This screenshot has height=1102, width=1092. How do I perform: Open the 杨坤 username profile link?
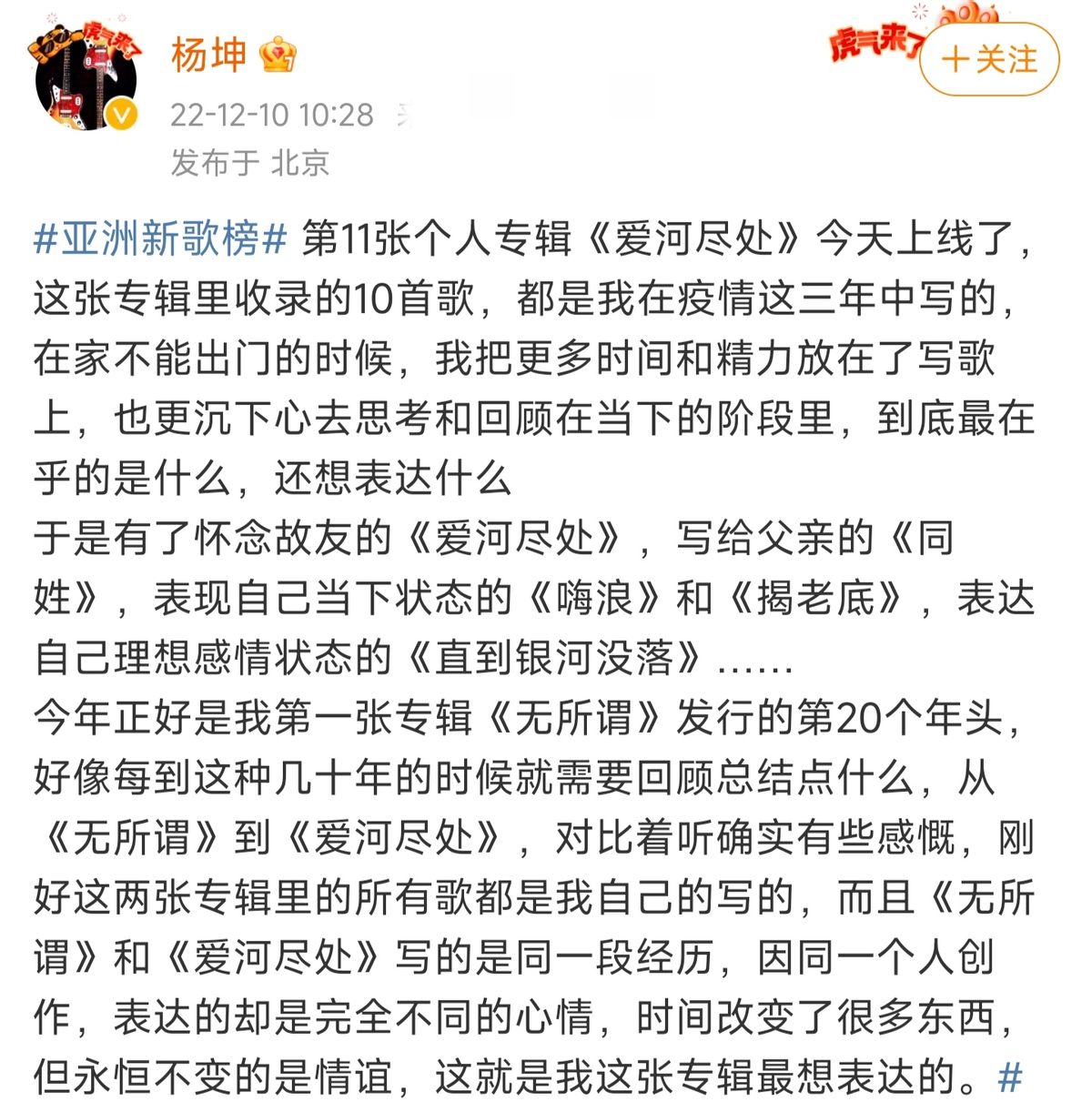click(208, 55)
